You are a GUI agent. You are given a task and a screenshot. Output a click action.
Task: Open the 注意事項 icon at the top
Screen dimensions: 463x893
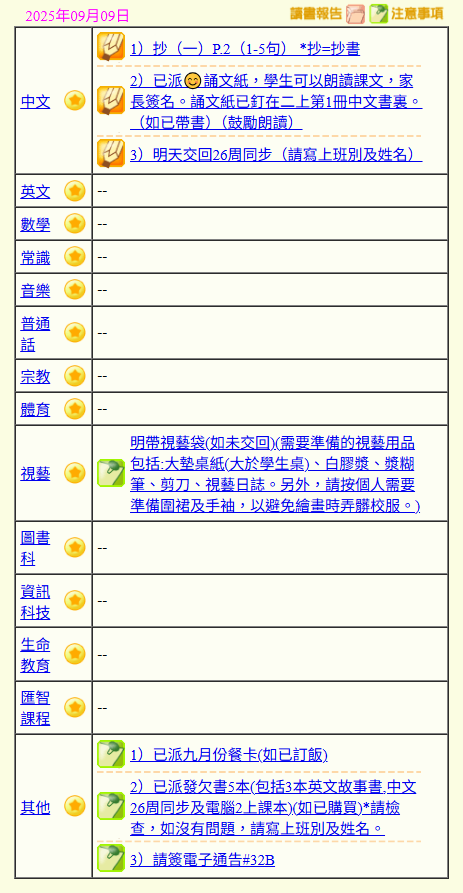(406, 14)
